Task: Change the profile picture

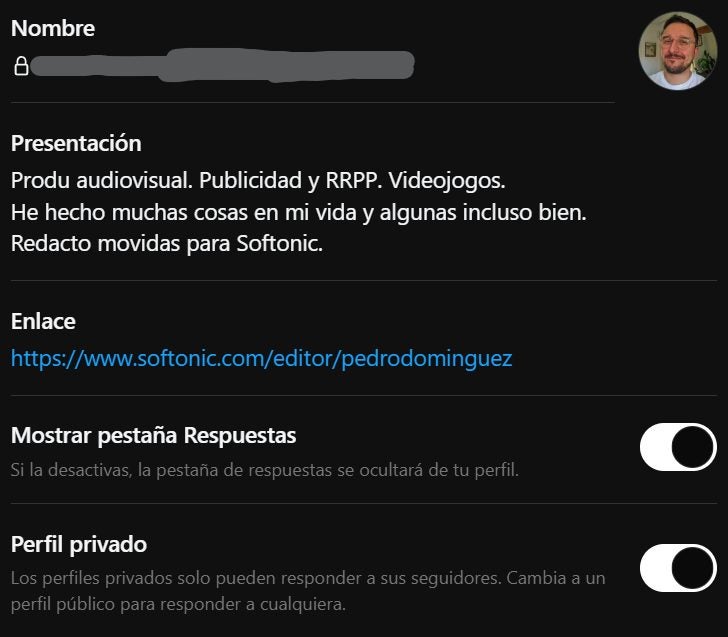Action: pos(678,51)
